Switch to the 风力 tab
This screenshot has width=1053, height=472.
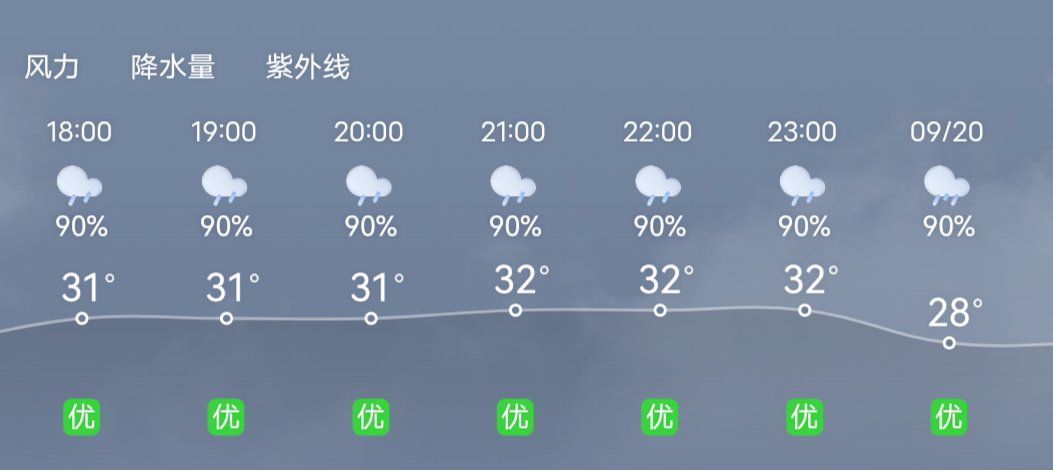coord(51,68)
